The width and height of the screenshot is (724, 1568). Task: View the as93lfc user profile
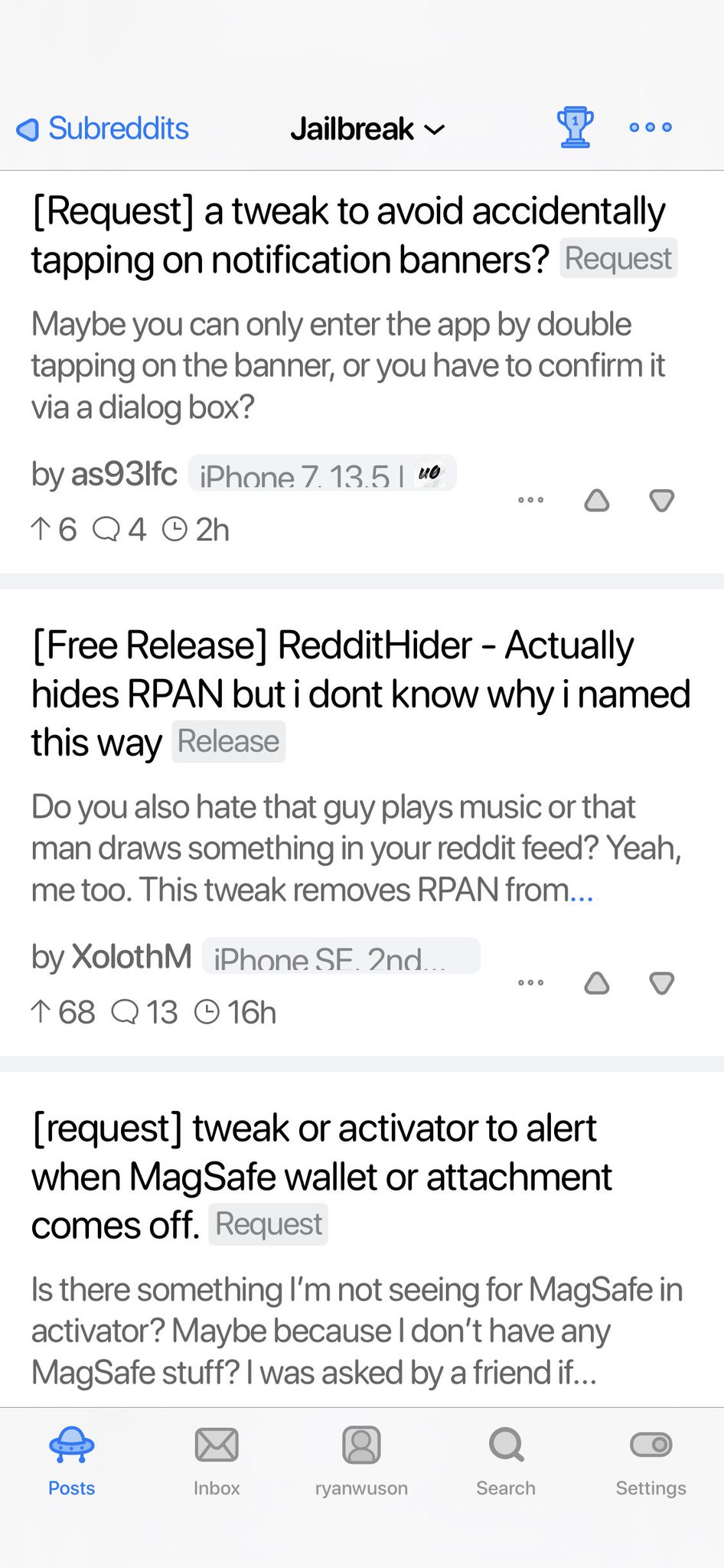124,474
